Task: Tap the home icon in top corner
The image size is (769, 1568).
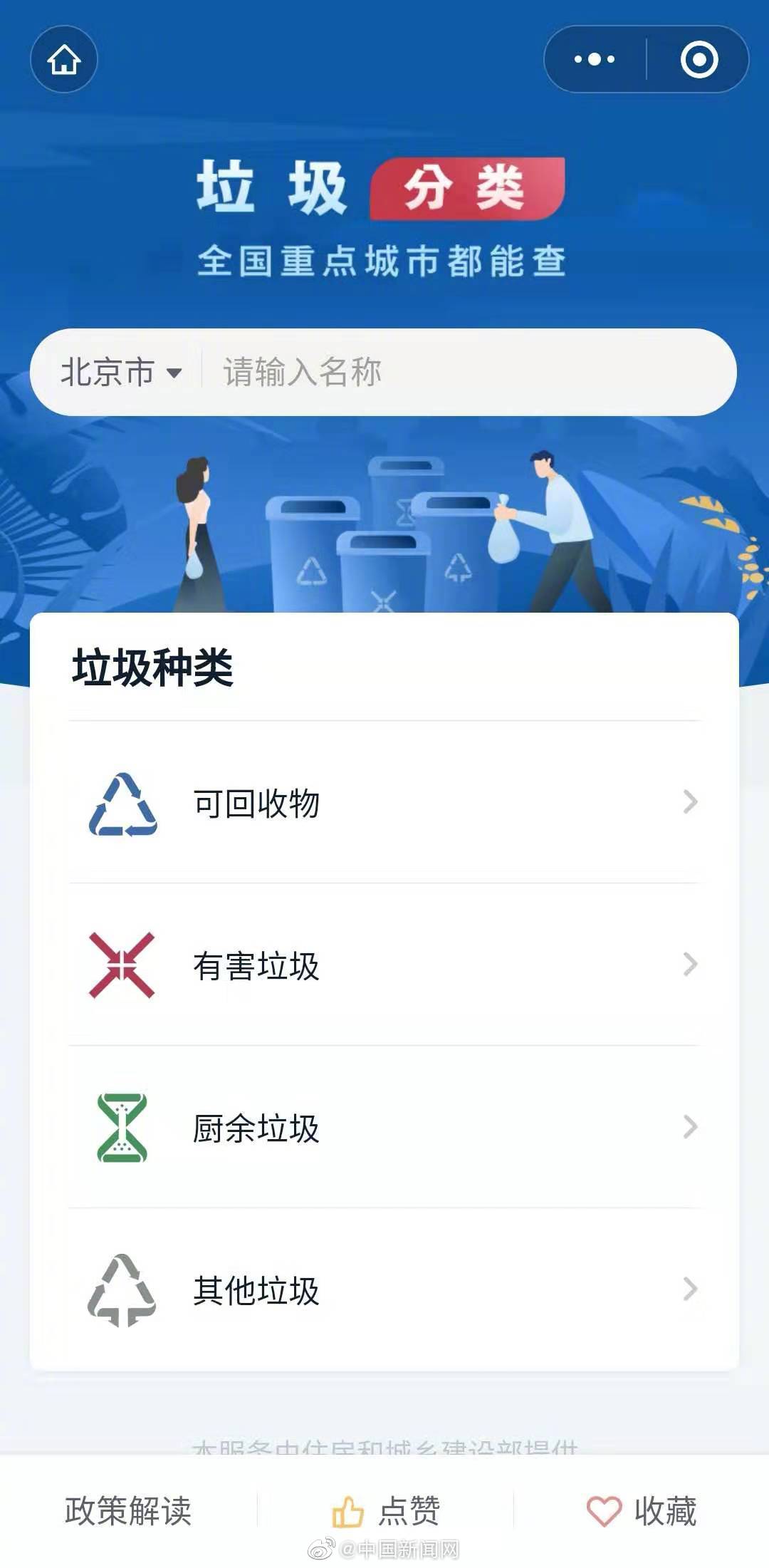Action: [63, 60]
